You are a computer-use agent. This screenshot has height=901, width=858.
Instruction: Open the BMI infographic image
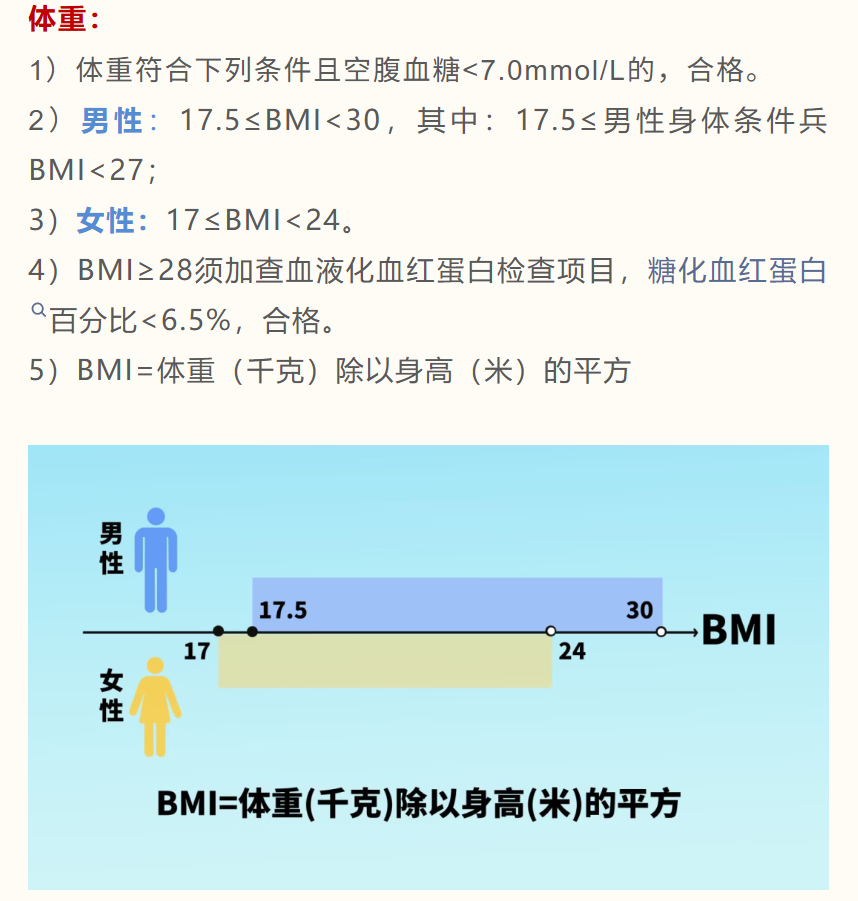(428, 666)
